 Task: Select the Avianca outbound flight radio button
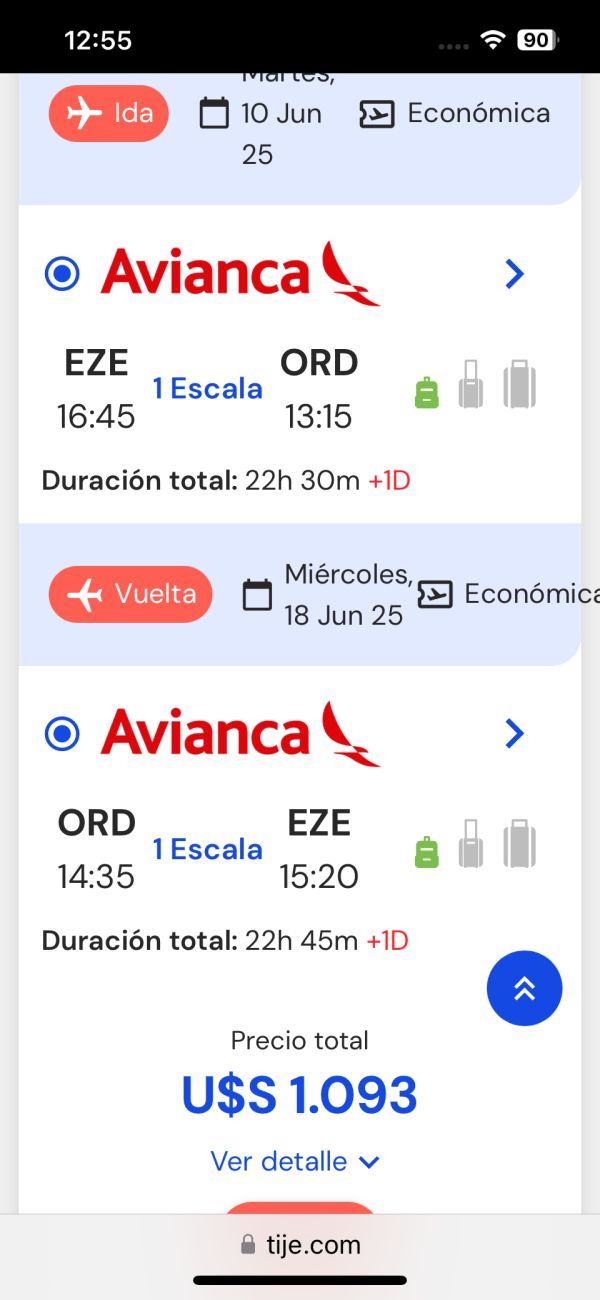pyautogui.click(x=62, y=274)
